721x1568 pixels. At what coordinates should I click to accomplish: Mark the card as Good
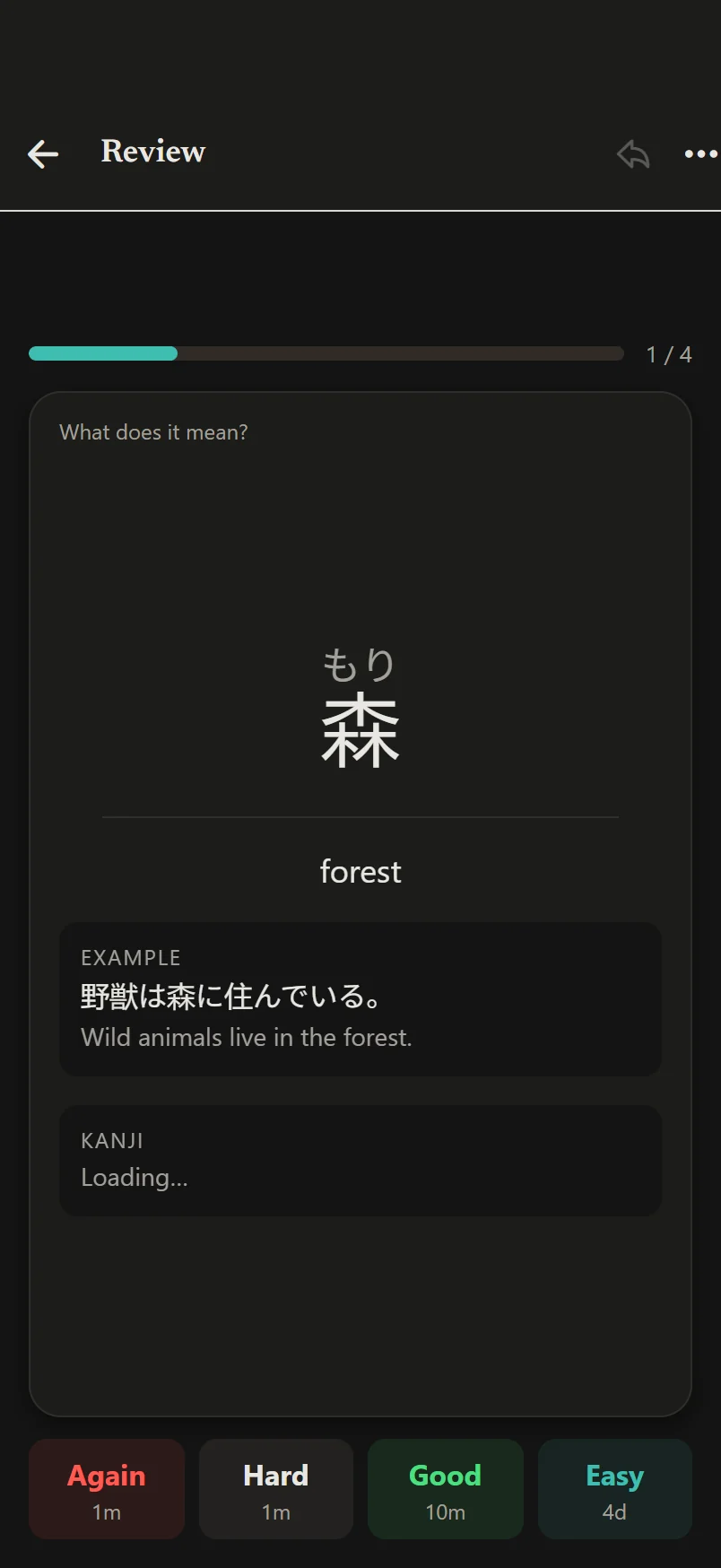coord(446,1489)
